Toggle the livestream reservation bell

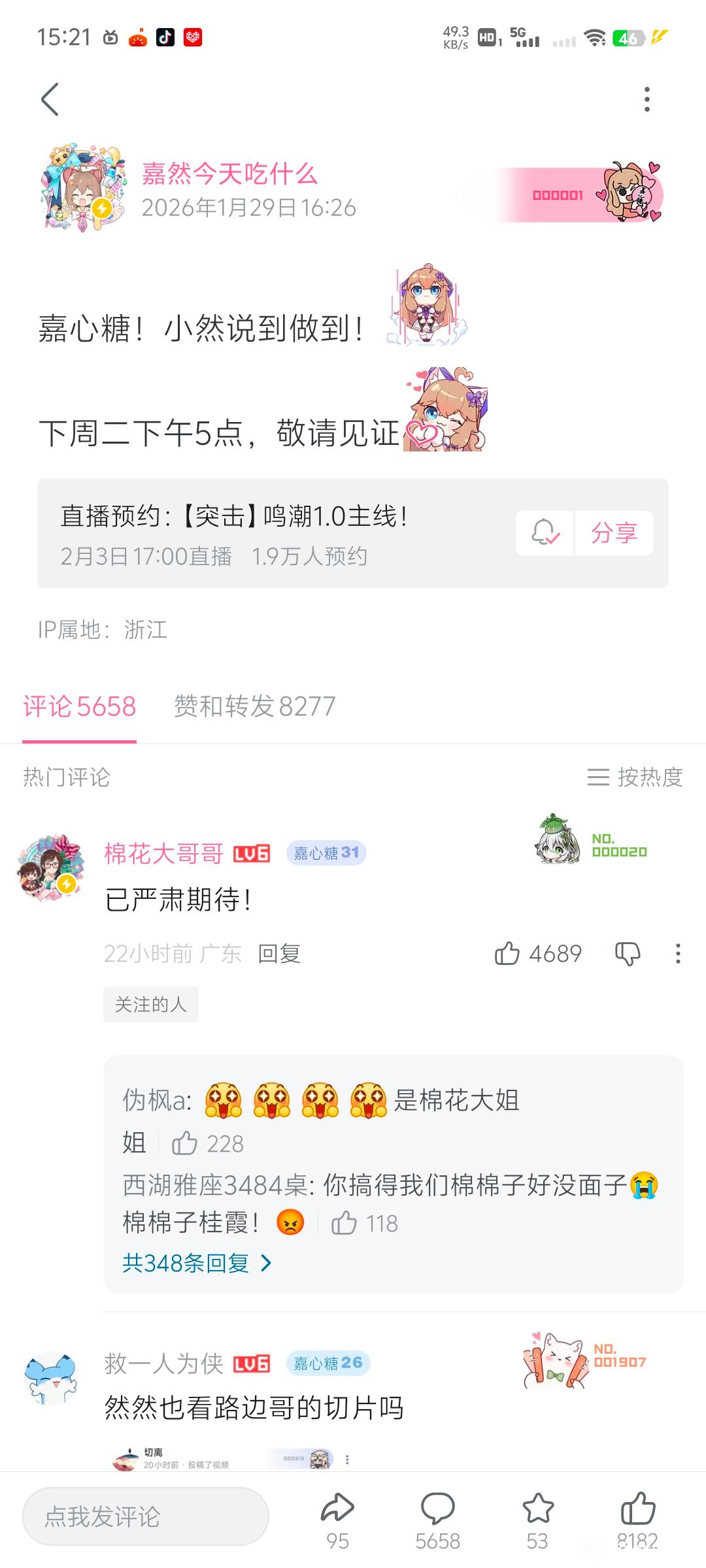(x=545, y=532)
